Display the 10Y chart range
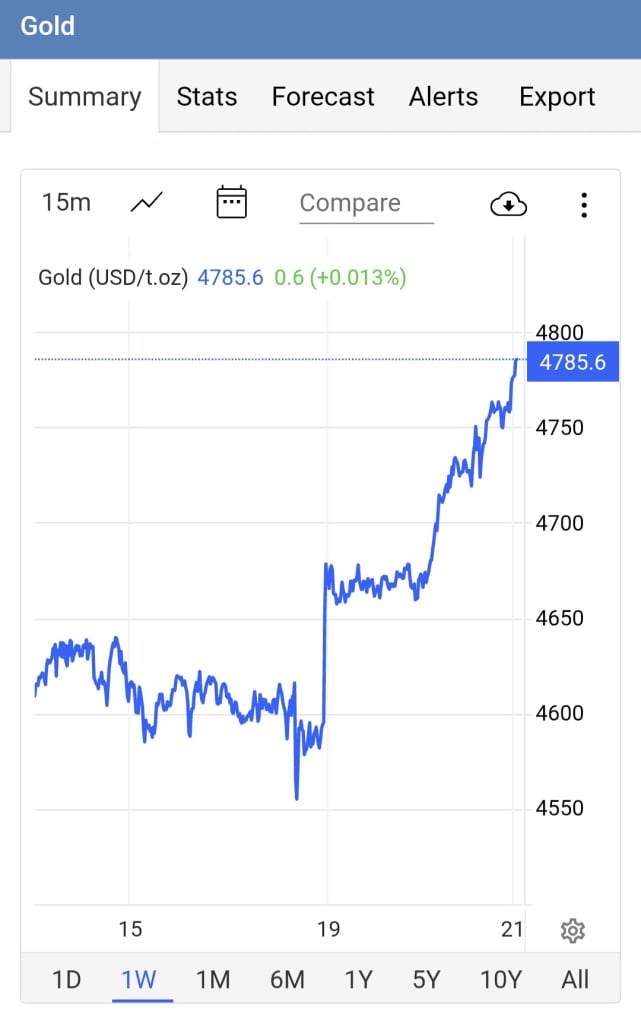Screen dimensions: 641x1024 coord(500,979)
